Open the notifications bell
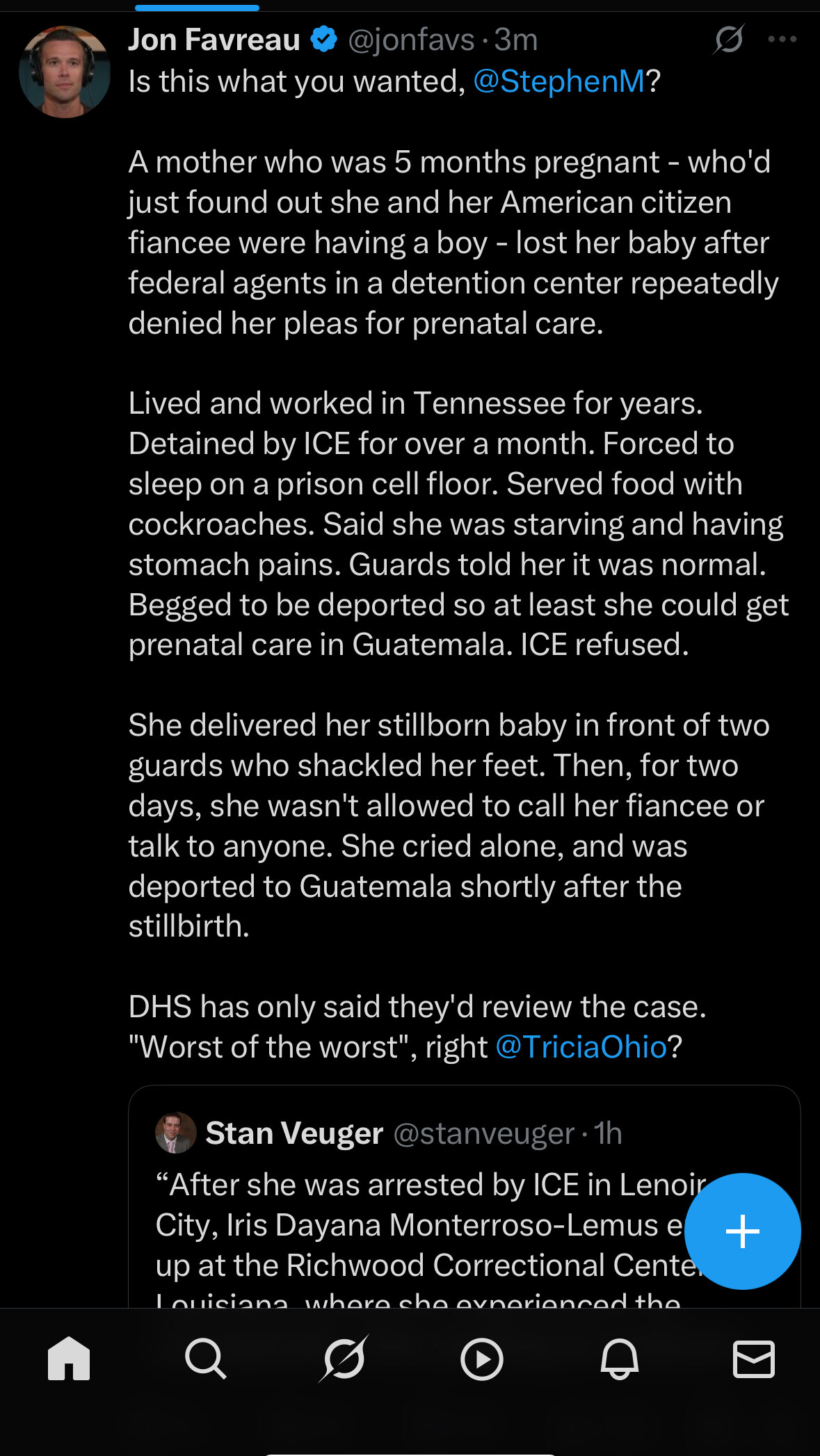 click(619, 1359)
